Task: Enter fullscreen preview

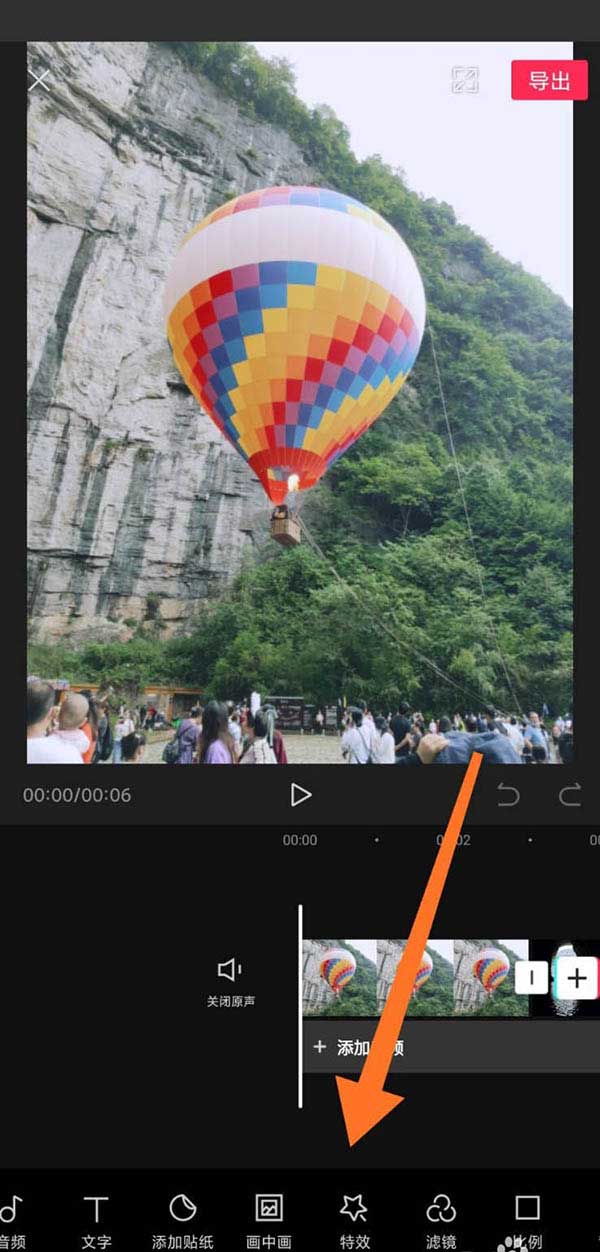Action: [x=465, y=81]
